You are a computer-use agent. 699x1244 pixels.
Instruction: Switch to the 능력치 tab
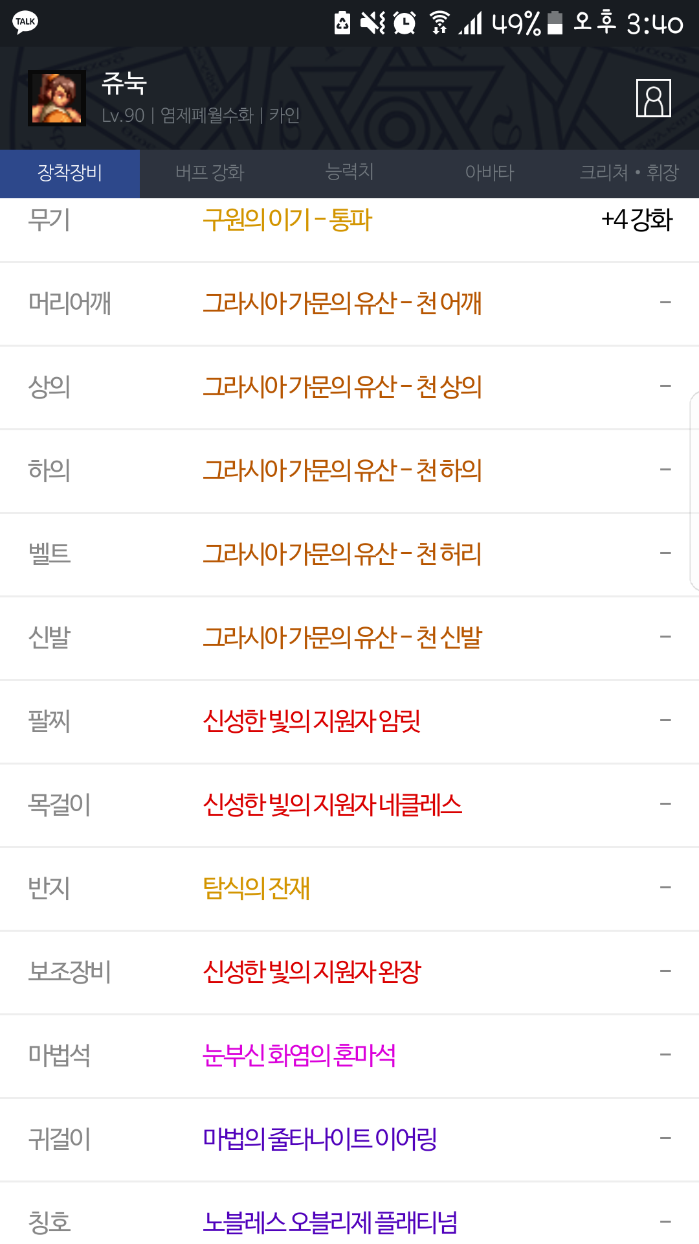(x=349, y=172)
